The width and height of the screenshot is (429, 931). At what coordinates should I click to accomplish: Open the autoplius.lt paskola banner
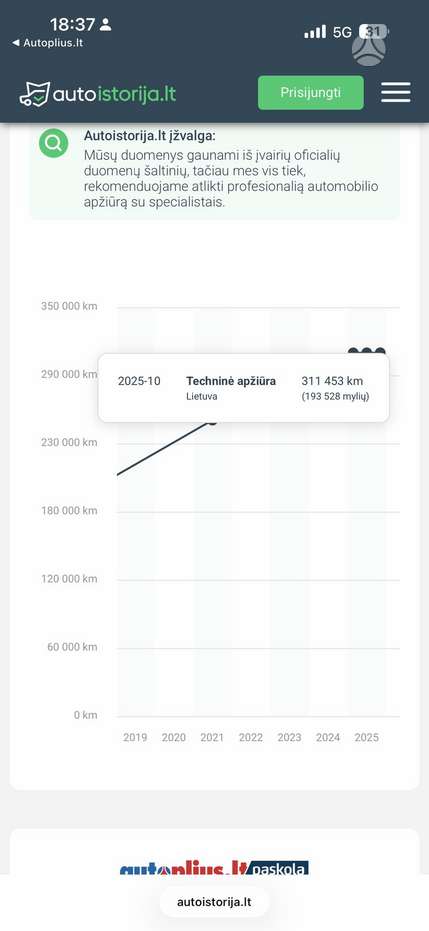(214, 868)
